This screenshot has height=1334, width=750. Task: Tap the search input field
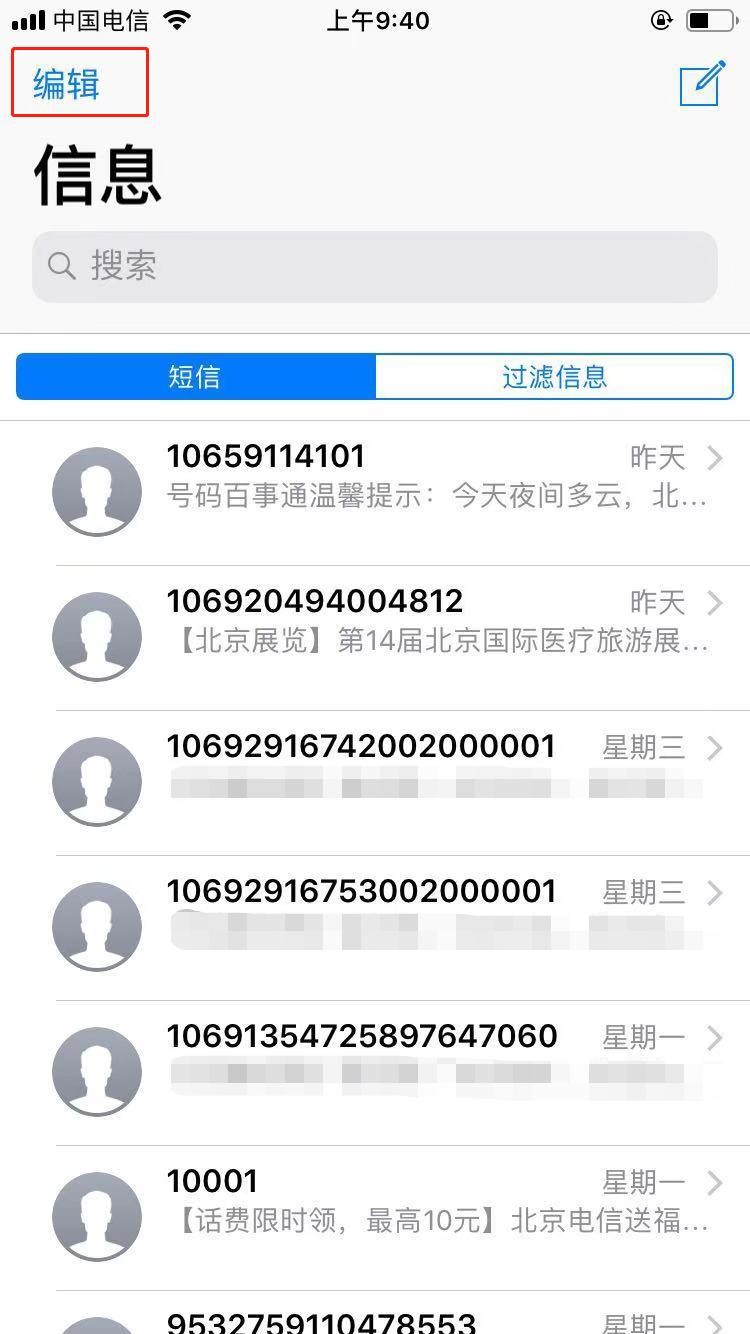click(375, 265)
